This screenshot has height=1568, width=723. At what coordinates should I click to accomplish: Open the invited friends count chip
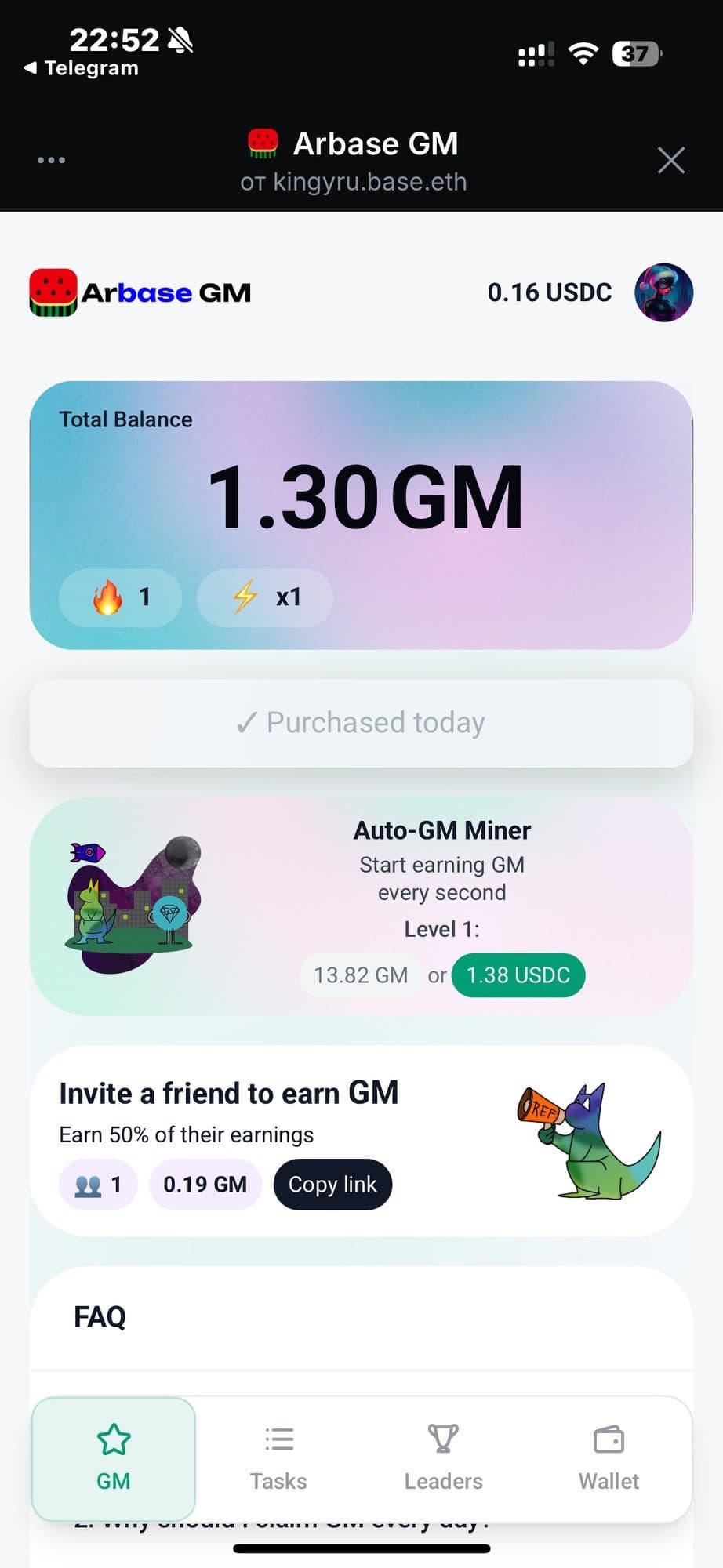98,1184
